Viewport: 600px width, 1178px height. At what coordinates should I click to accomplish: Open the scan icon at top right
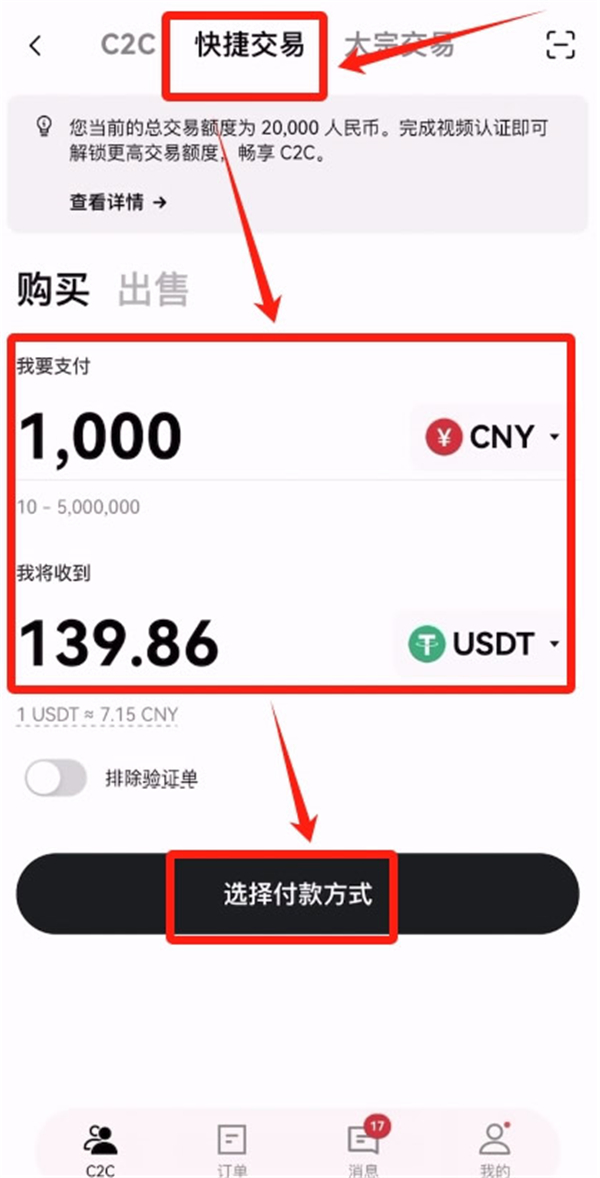click(x=560, y=46)
